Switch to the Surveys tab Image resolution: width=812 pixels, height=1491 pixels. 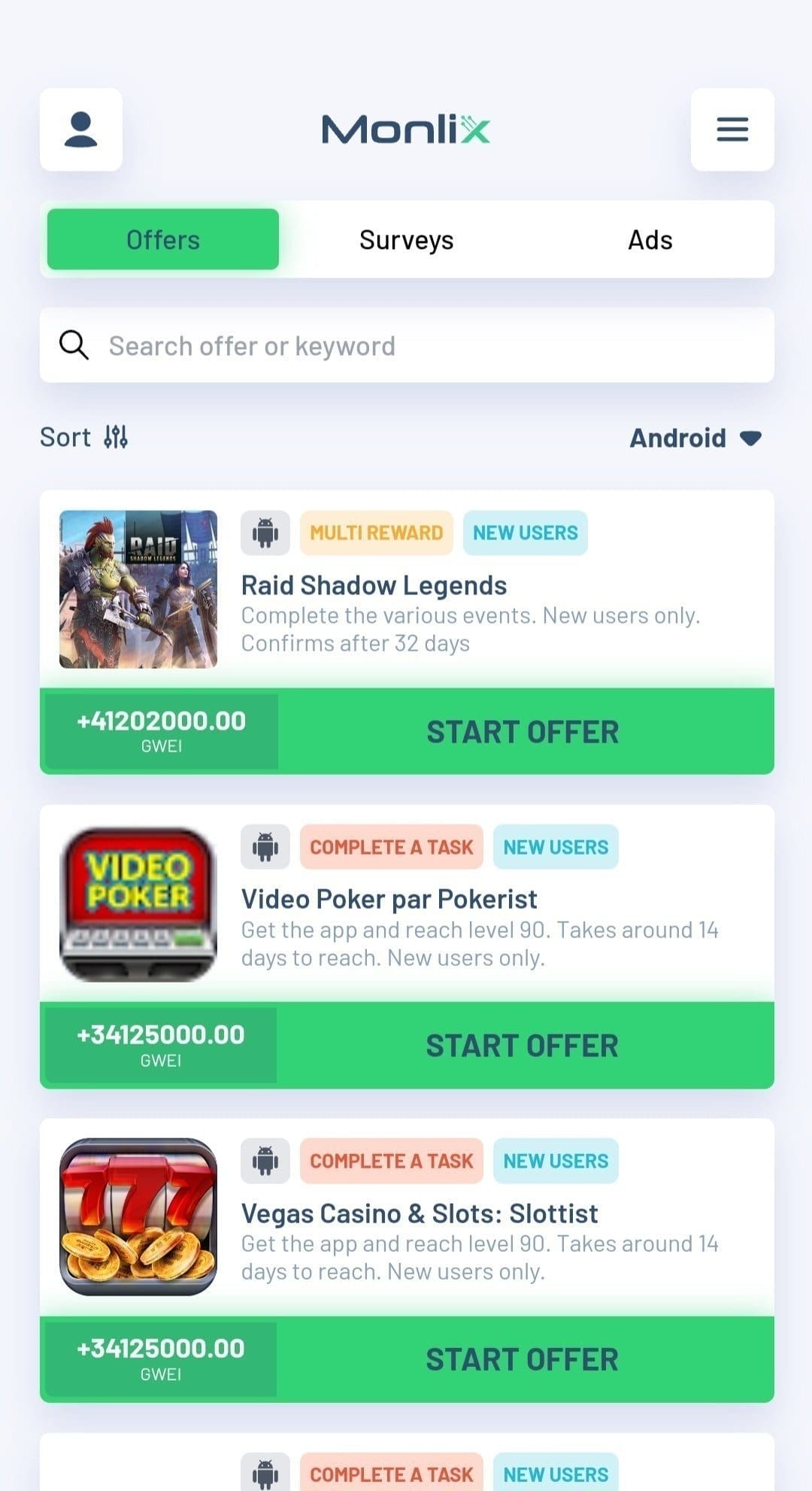coord(407,240)
